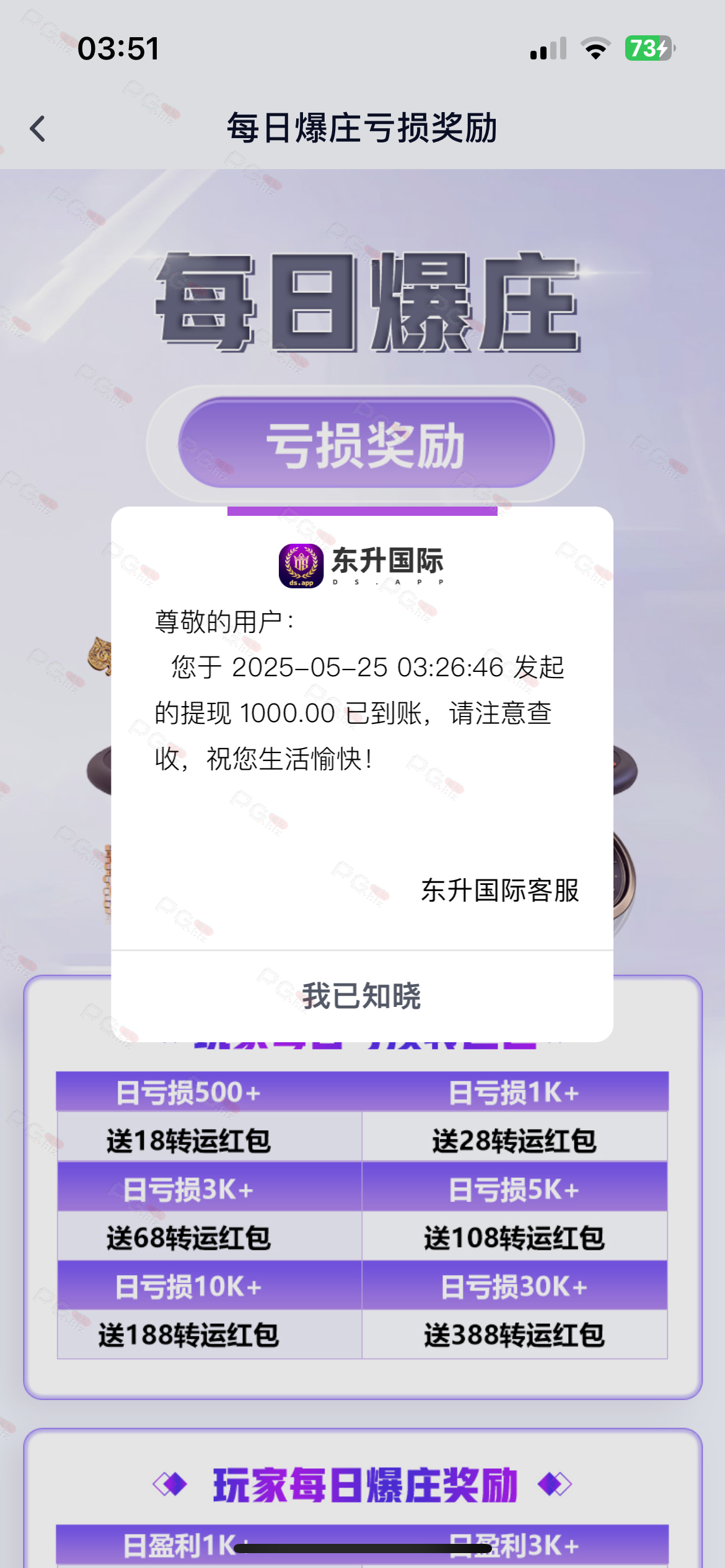Dismiss dialog with 我已知晓 button

[362, 996]
